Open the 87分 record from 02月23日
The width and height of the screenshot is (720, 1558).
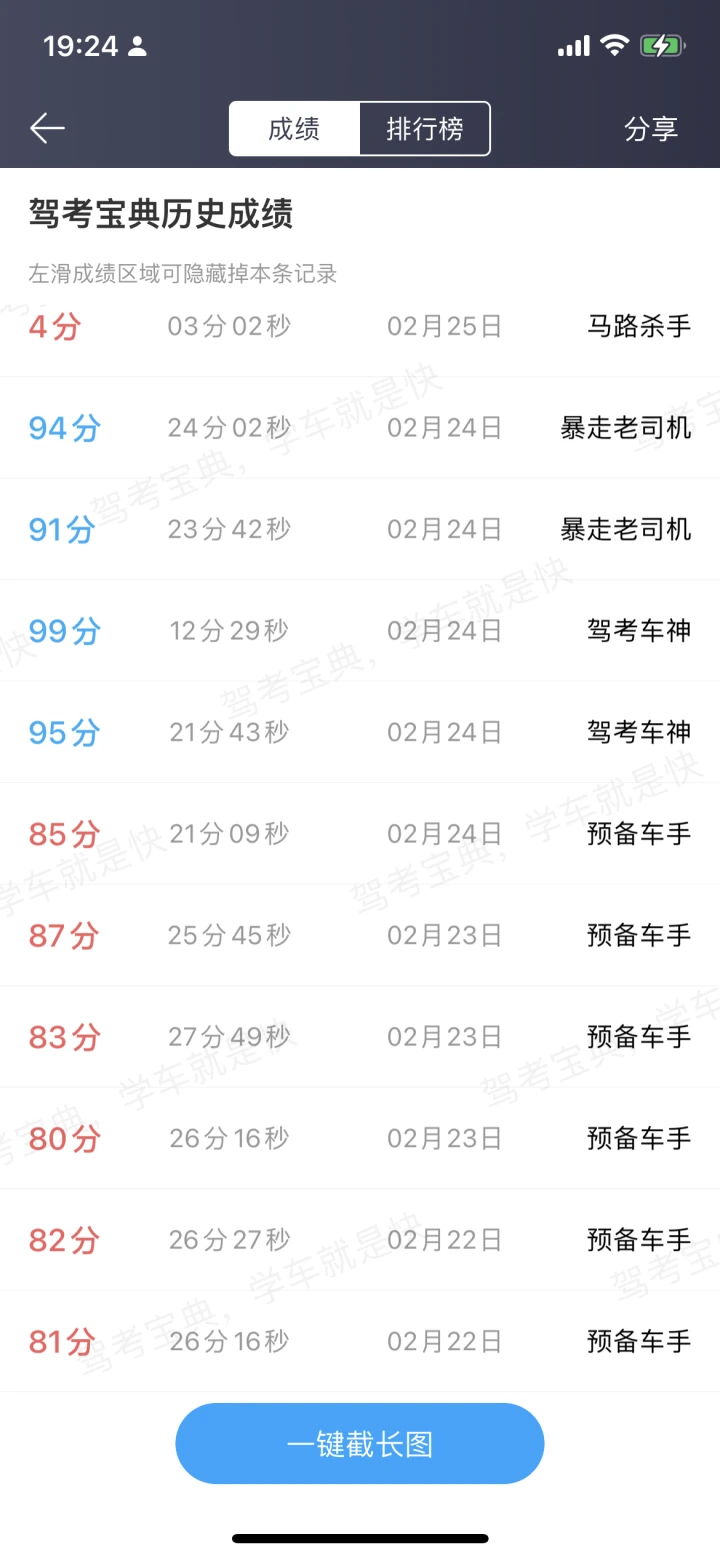360,935
